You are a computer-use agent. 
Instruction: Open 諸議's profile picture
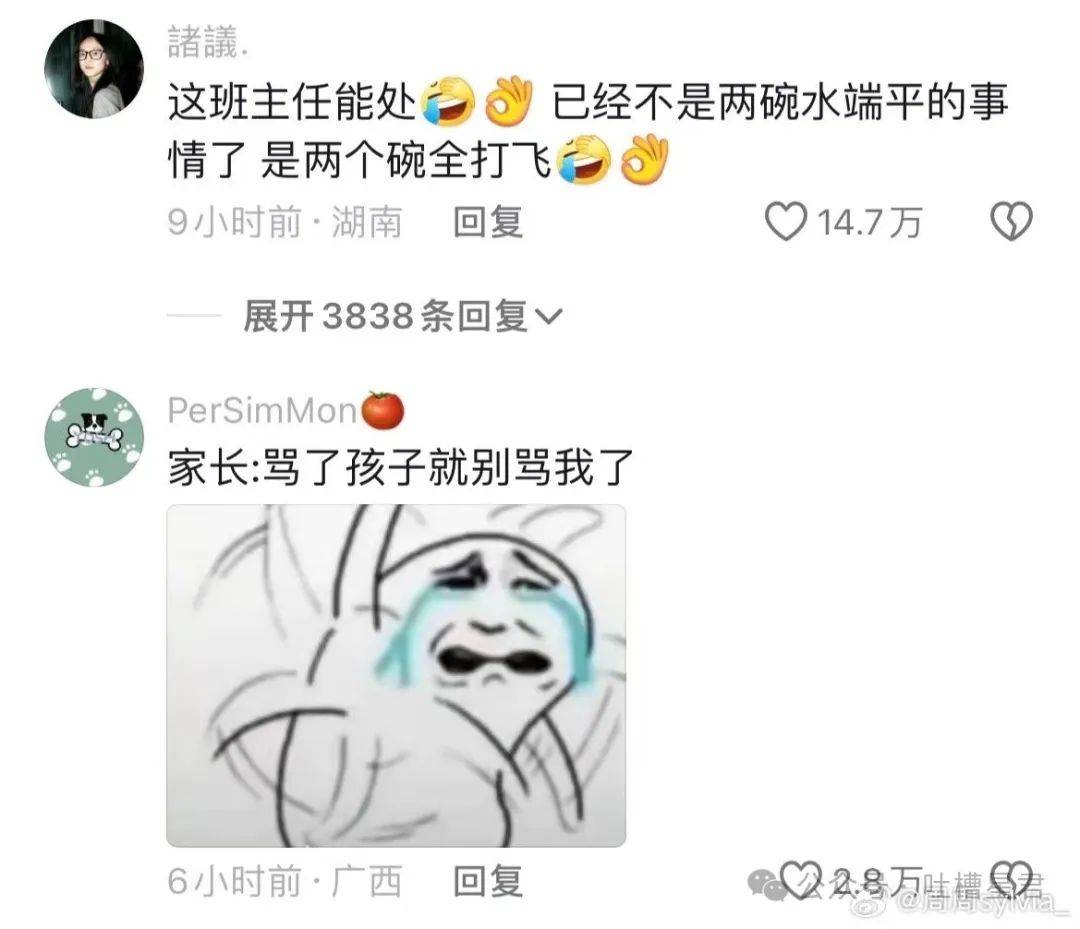(x=95, y=69)
